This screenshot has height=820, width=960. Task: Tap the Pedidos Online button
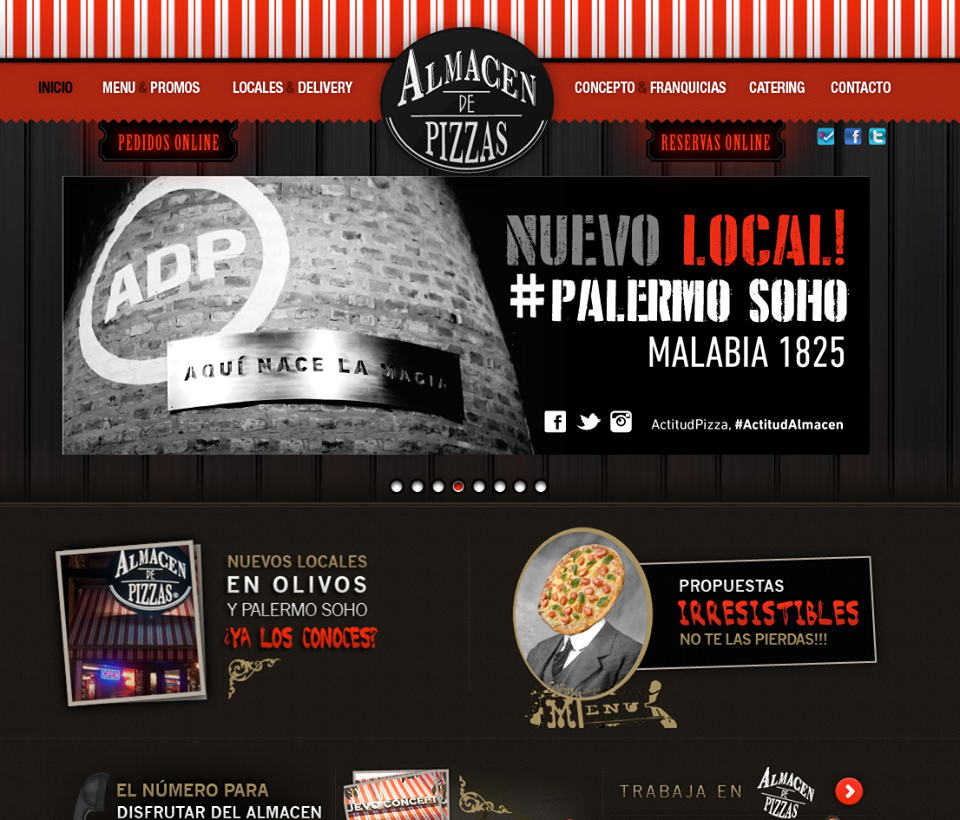pyautogui.click(x=168, y=142)
